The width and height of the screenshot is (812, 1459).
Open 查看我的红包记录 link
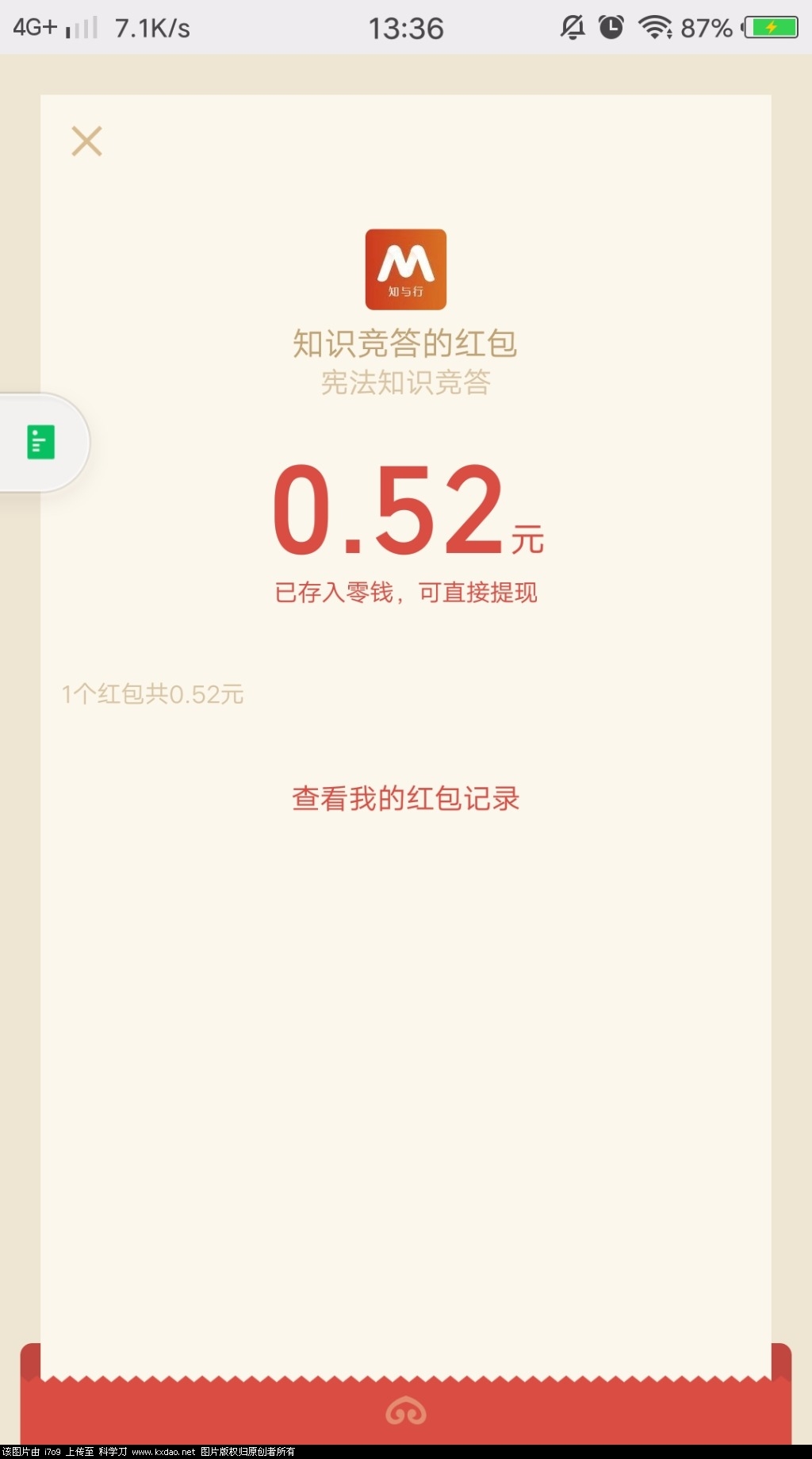(x=405, y=798)
